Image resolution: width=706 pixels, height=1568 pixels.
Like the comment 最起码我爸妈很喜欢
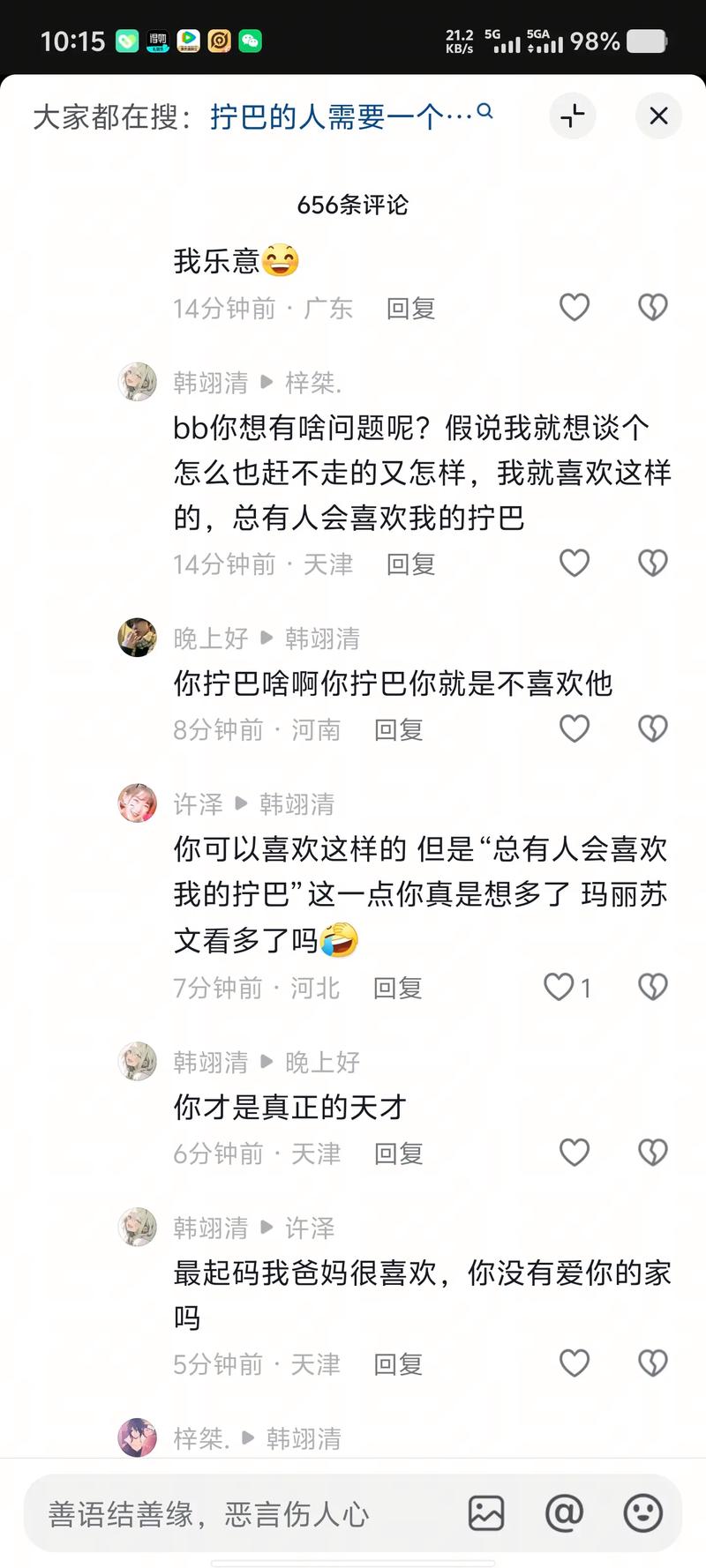tap(575, 1363)
